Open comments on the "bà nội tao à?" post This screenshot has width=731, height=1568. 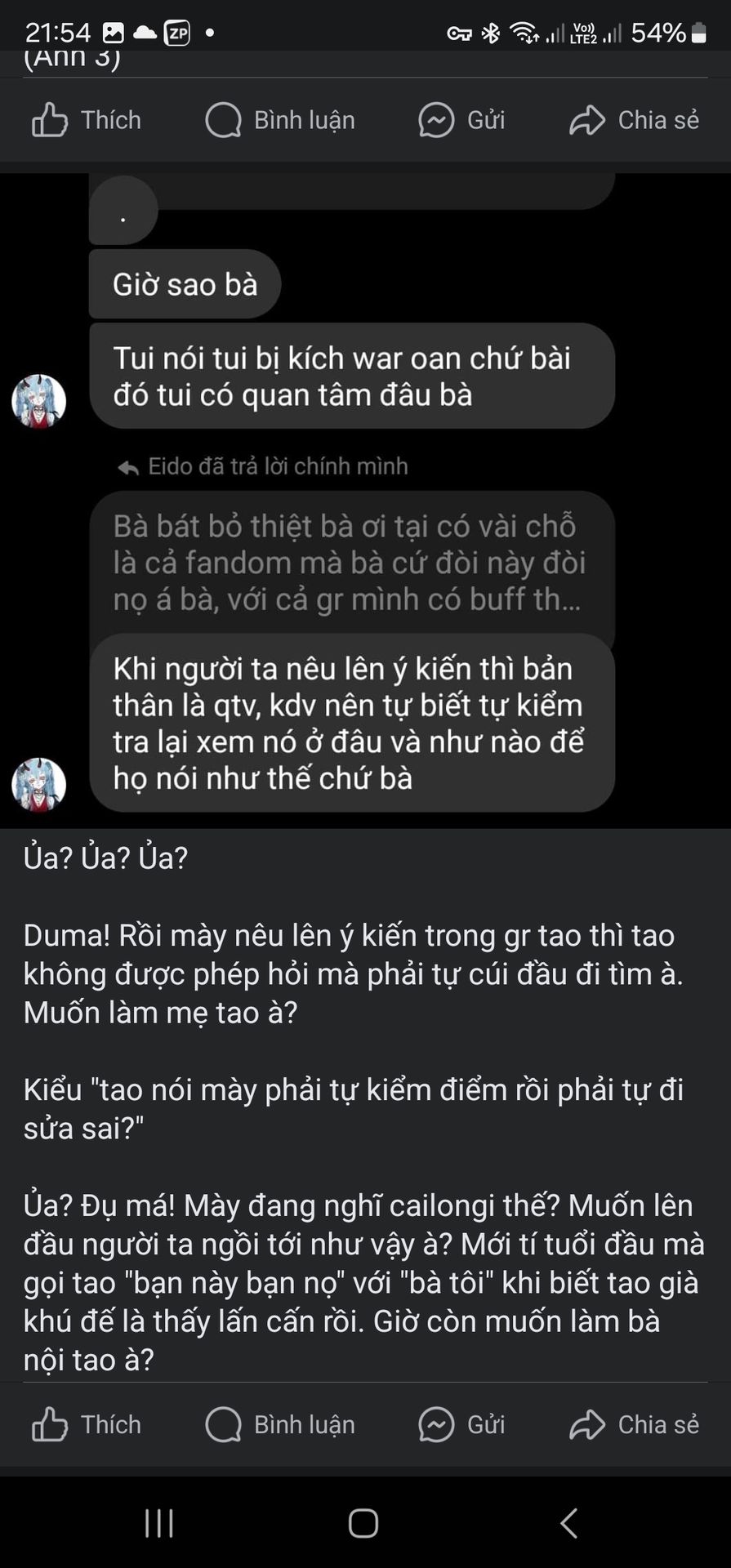point(280,1425)
